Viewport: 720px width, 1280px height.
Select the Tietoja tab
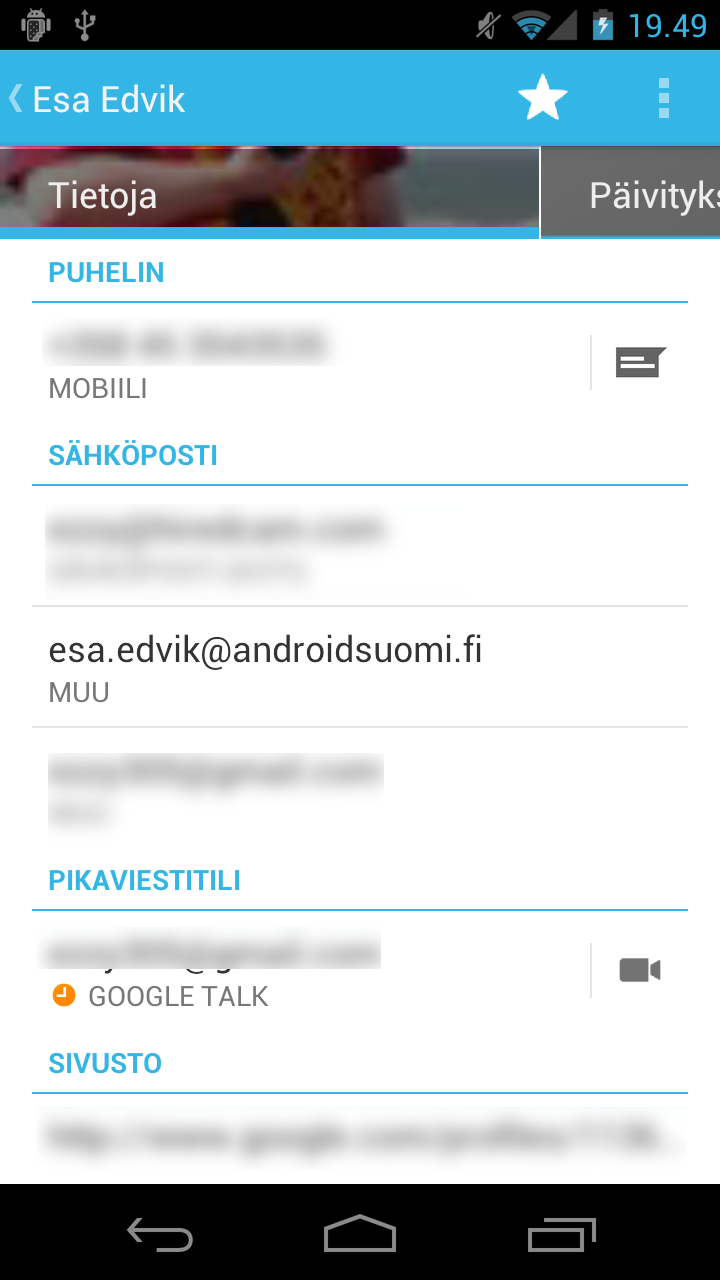(269, 194)
